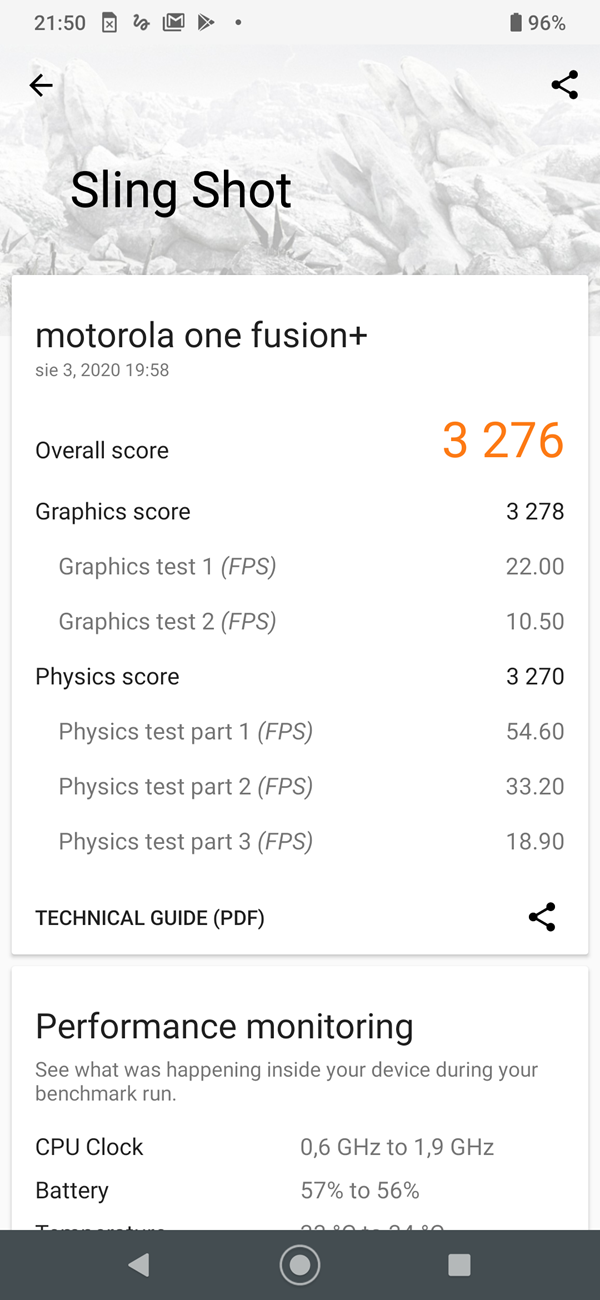Go to the home screen

299,1265
